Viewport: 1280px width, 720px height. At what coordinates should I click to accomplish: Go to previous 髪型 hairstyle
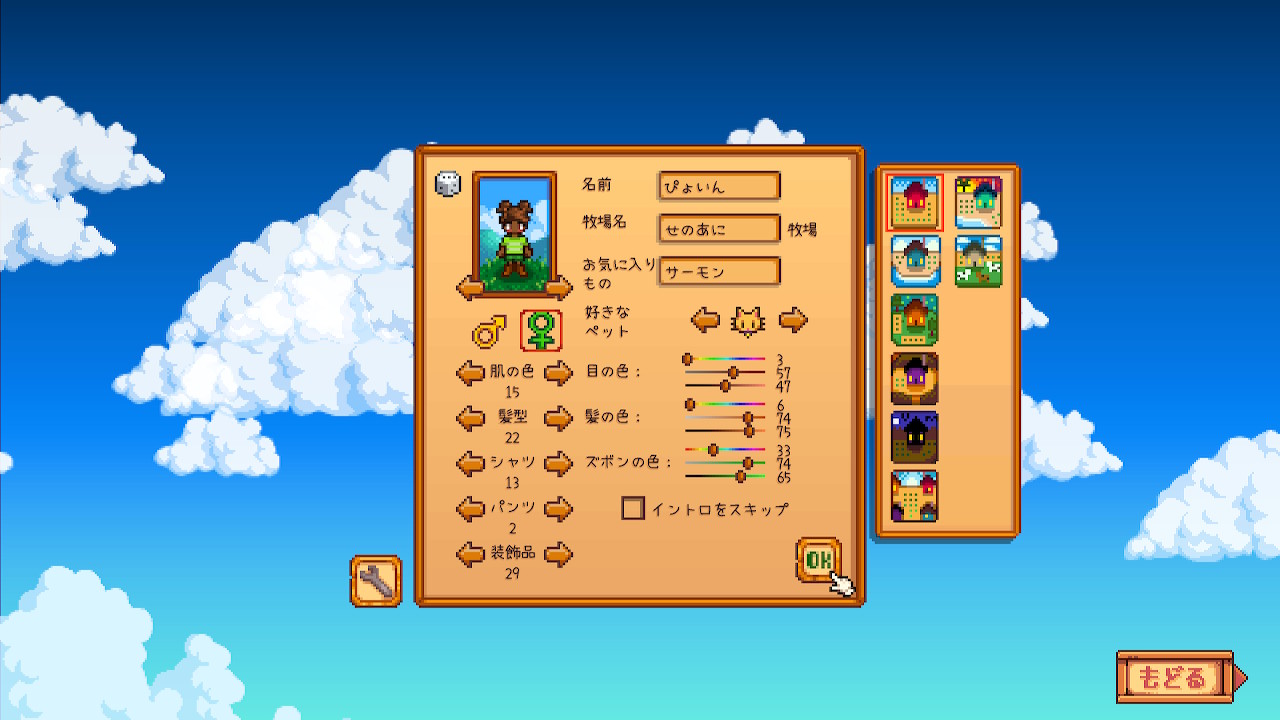click(471, 419)
